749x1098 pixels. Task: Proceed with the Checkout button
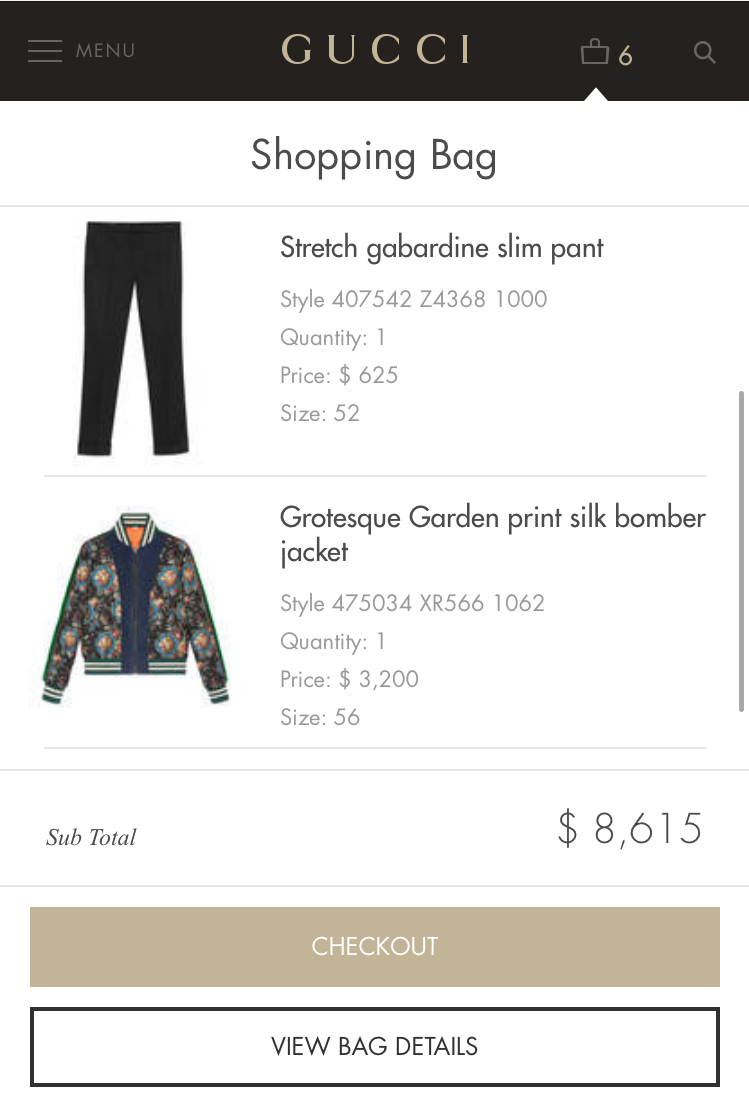(x=375, y=946)
